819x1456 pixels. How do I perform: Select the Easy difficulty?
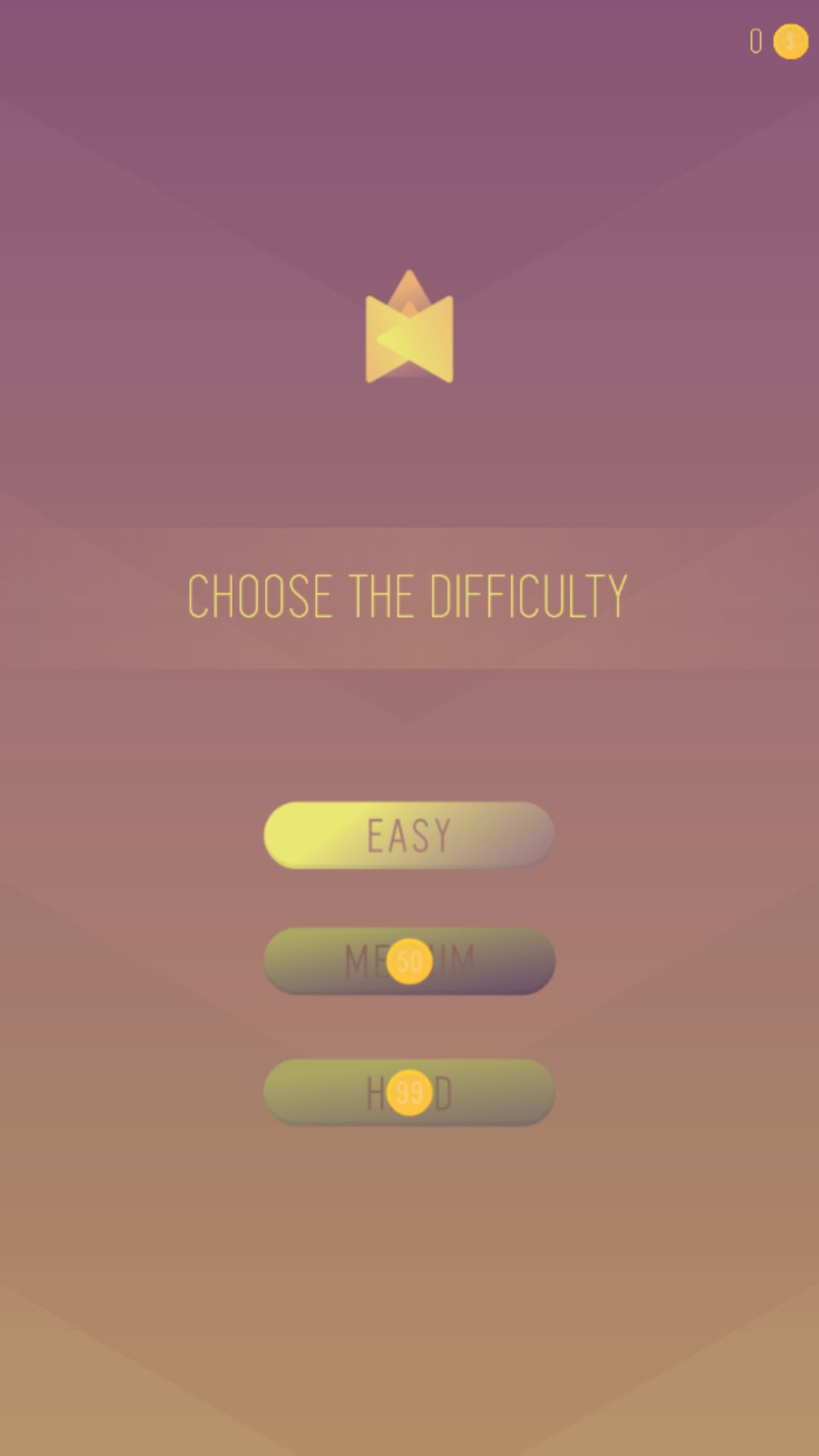tap(409, 835)
